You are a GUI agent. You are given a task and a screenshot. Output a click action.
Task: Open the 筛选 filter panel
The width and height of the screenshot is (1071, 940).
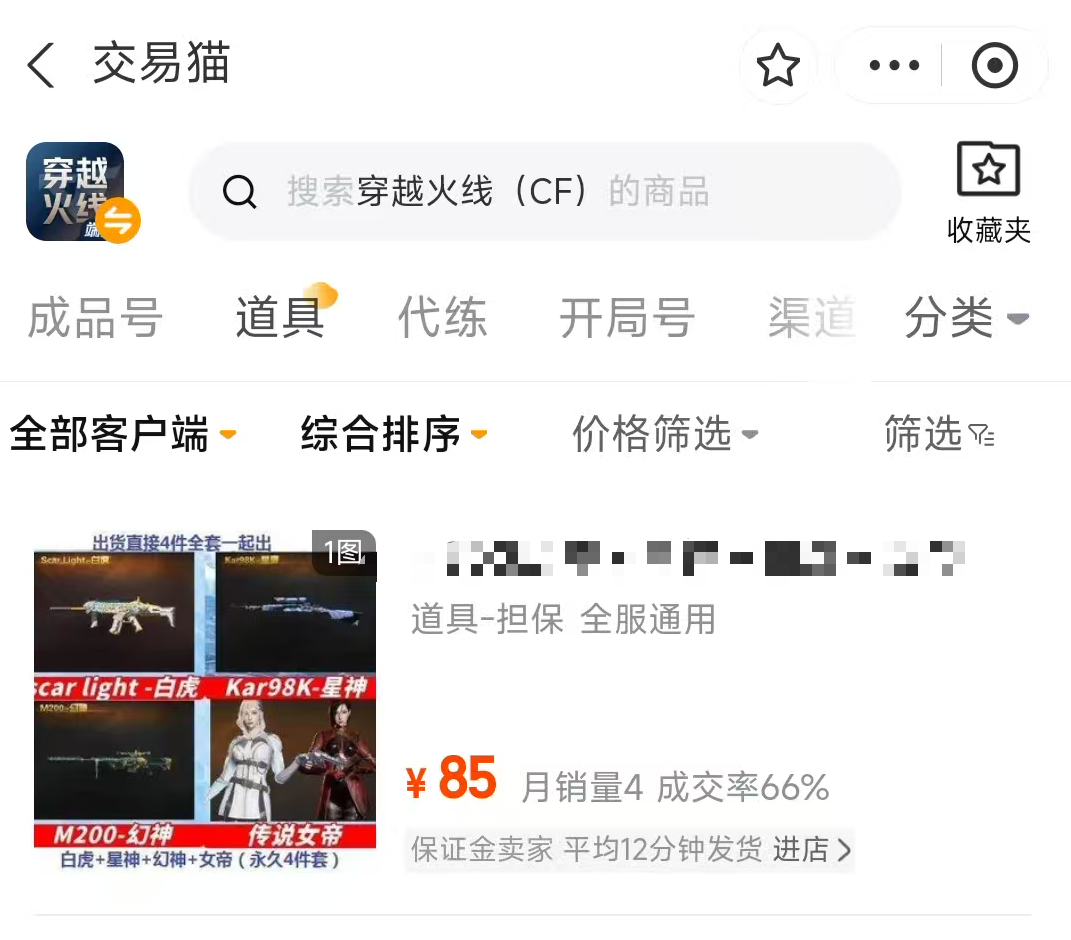[x=939, y=435]
